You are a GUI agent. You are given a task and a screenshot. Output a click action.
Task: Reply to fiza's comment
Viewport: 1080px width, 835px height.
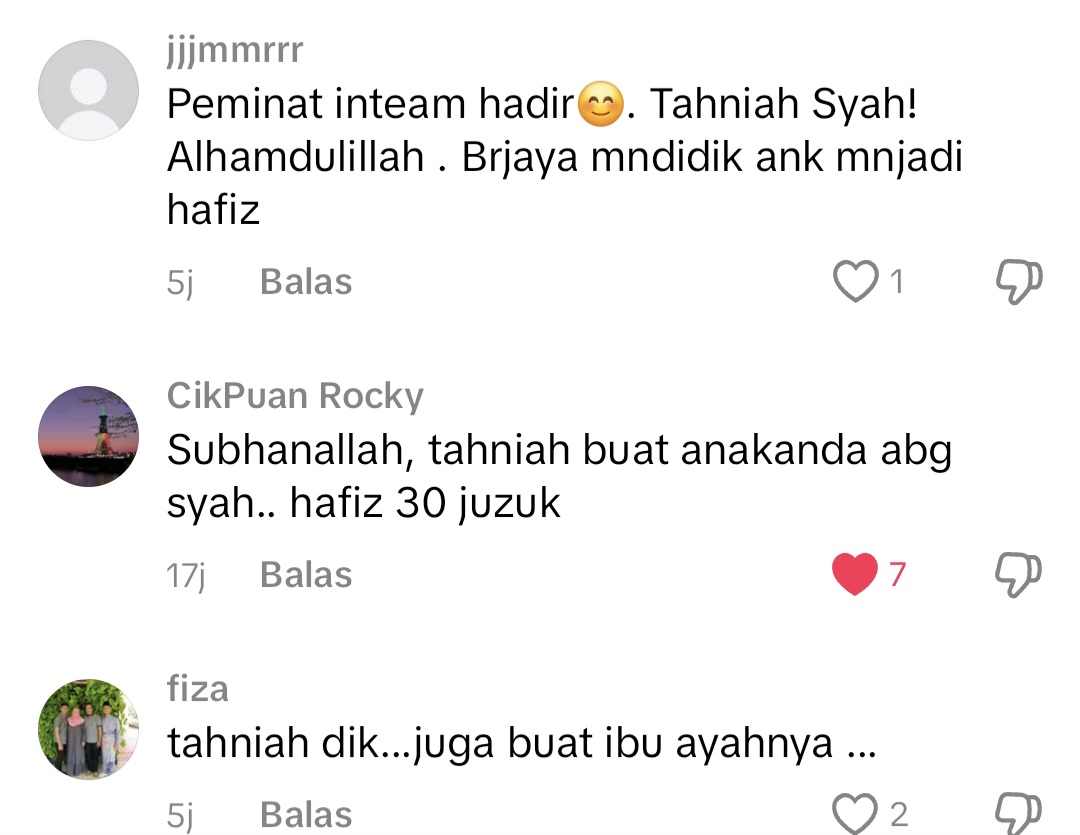[306, 815]
